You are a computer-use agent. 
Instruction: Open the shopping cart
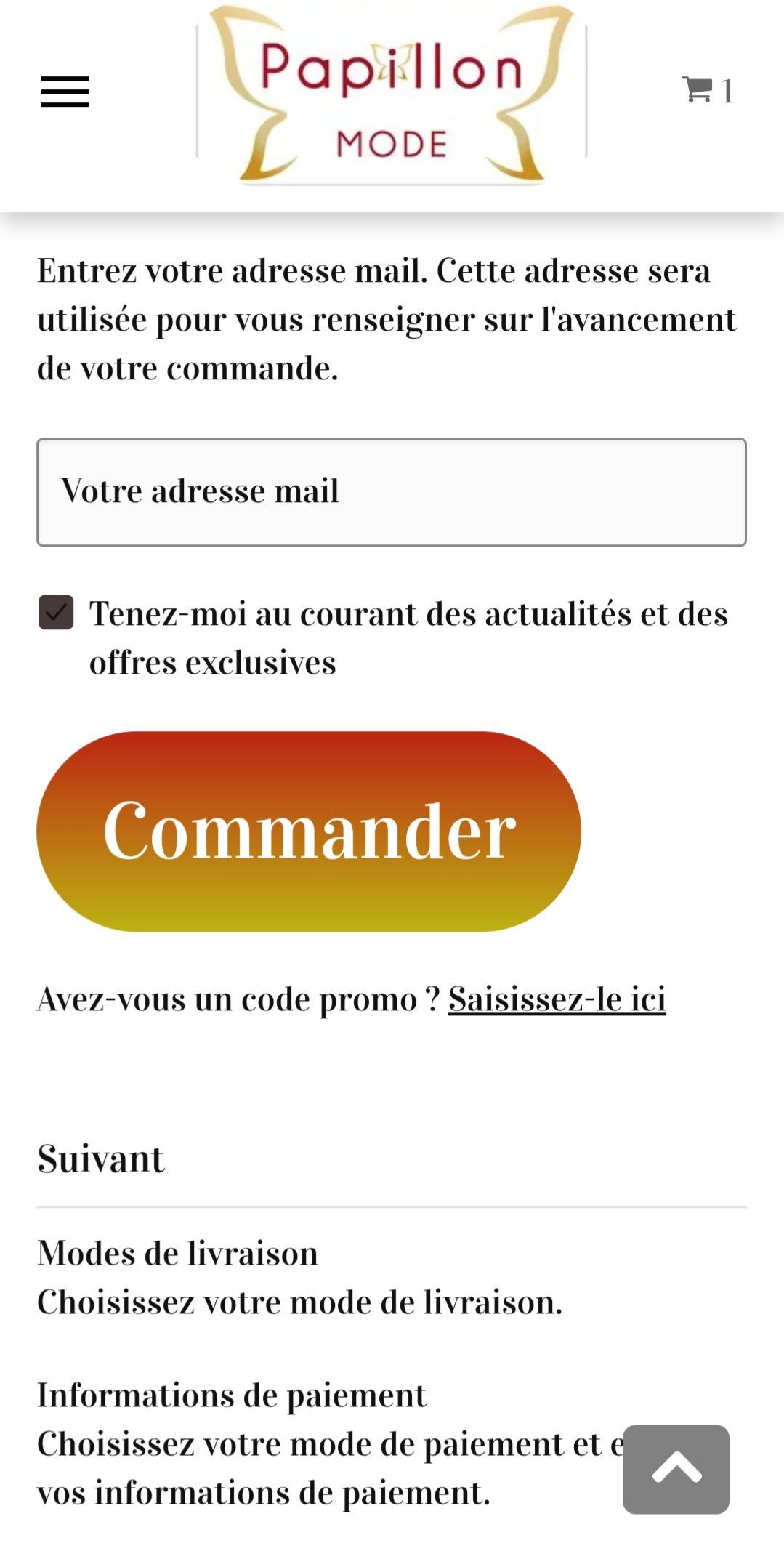coord(708,91)
